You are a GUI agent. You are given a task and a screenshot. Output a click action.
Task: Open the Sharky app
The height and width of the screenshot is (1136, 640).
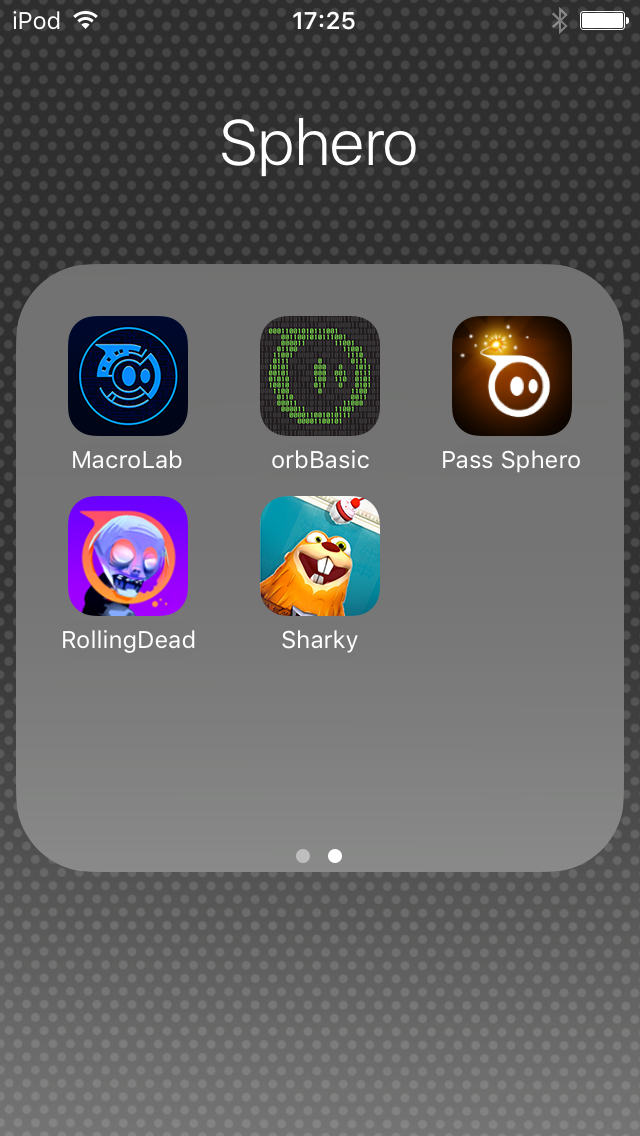pyautogui.click(x=320, y=556)
